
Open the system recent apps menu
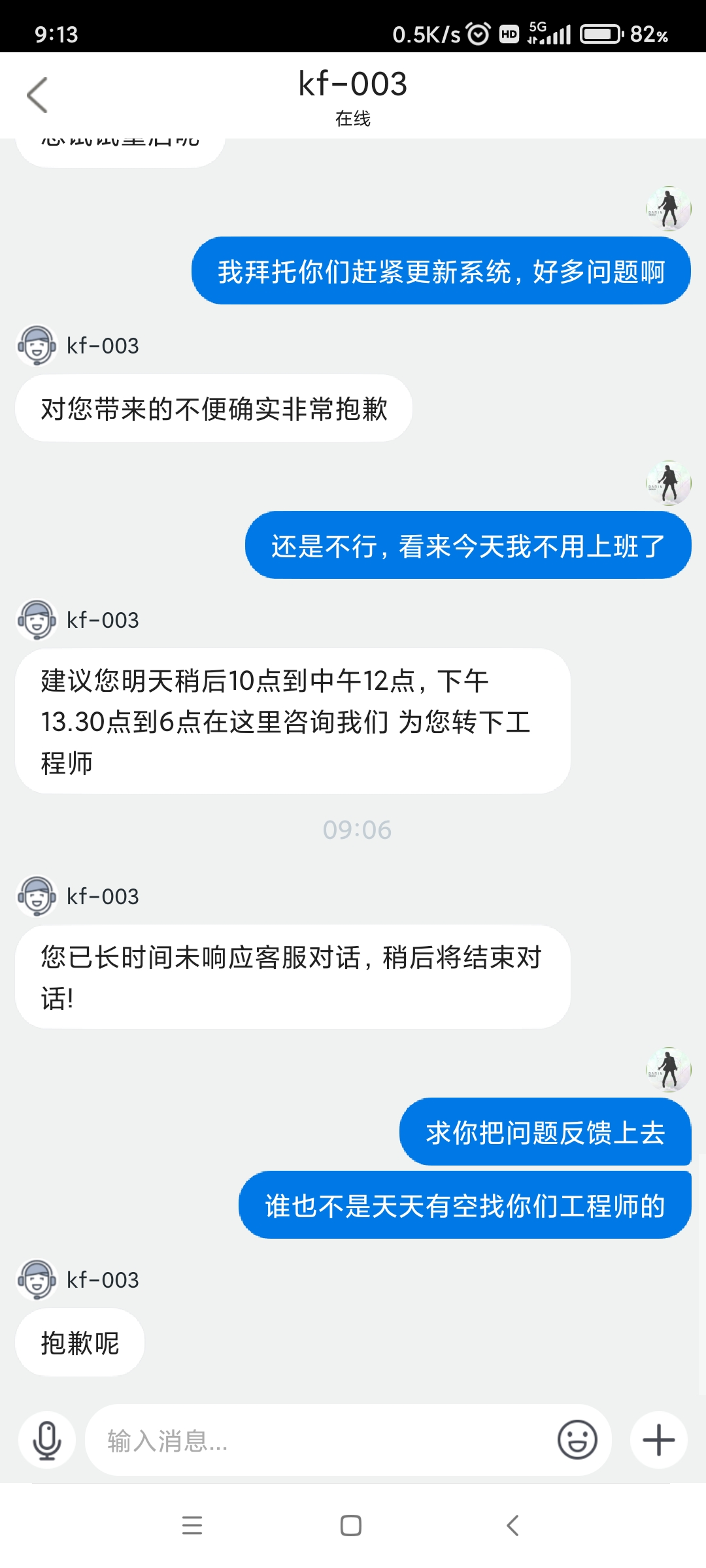click(x=192, y=1526)
